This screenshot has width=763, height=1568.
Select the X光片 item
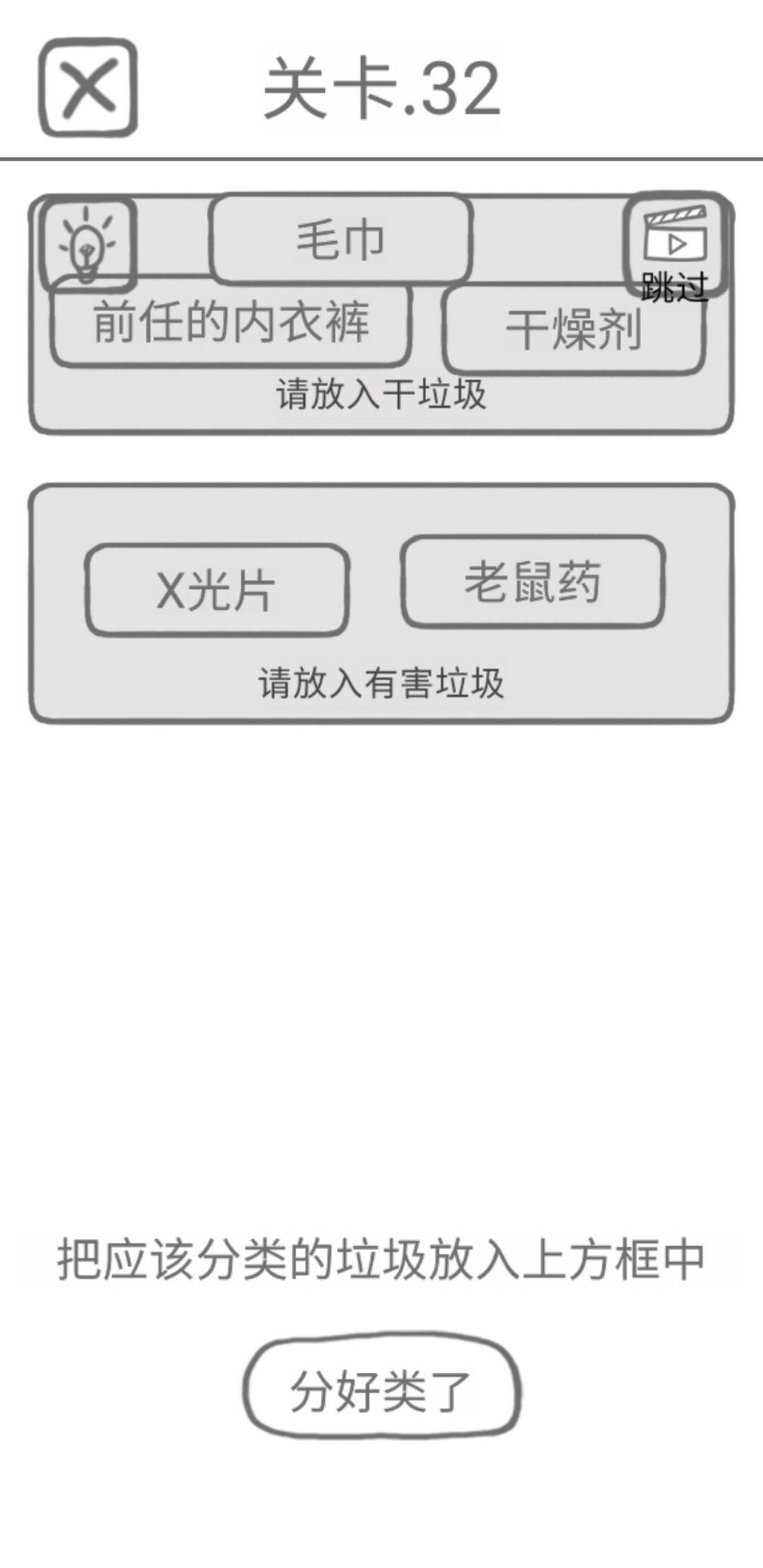point(217,590)
